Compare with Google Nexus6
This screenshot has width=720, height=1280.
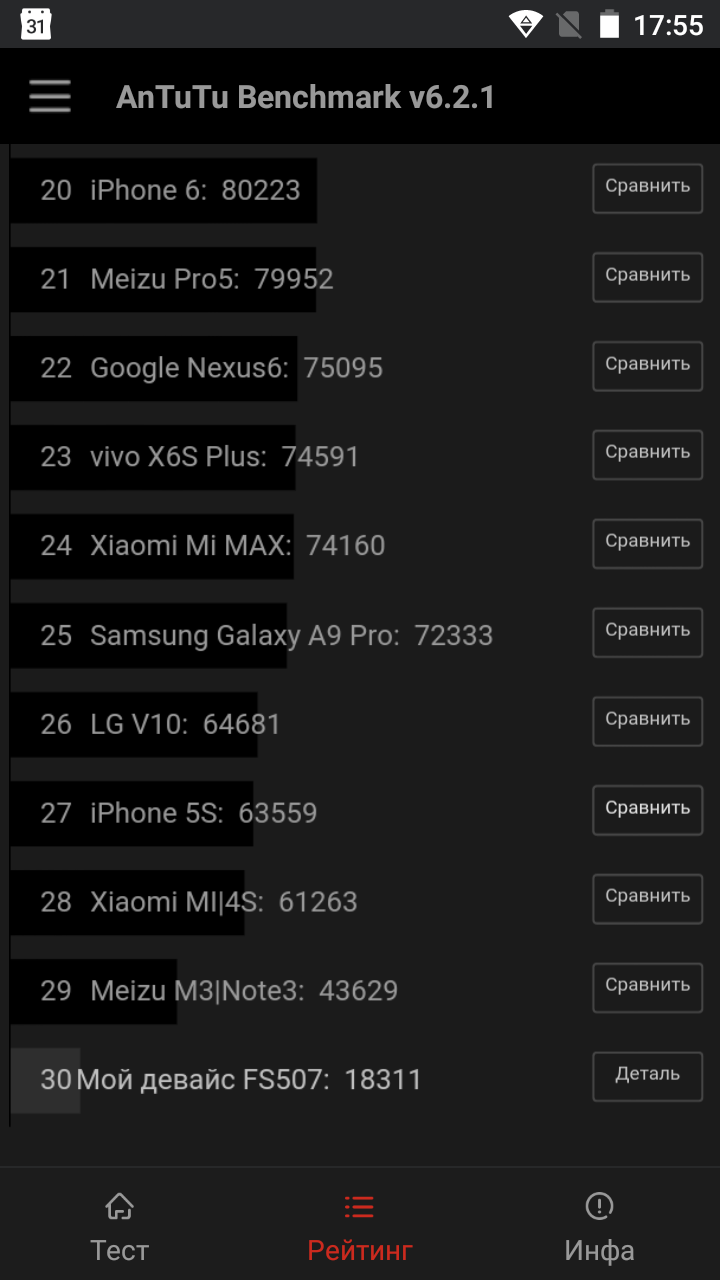[x=647, y=366]
